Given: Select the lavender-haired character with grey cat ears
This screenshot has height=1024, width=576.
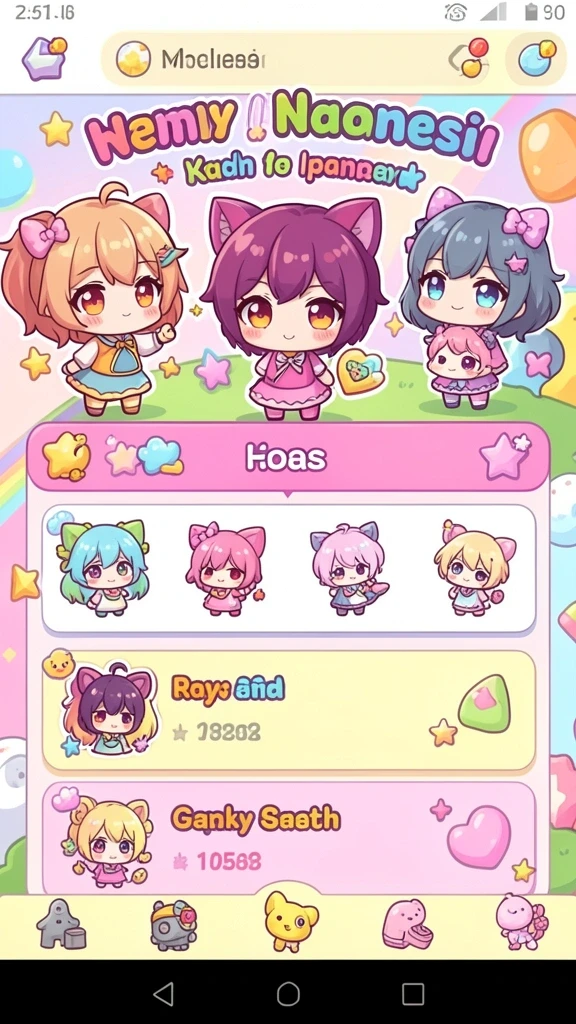Looking at the screenshot, I should point(348,568).
